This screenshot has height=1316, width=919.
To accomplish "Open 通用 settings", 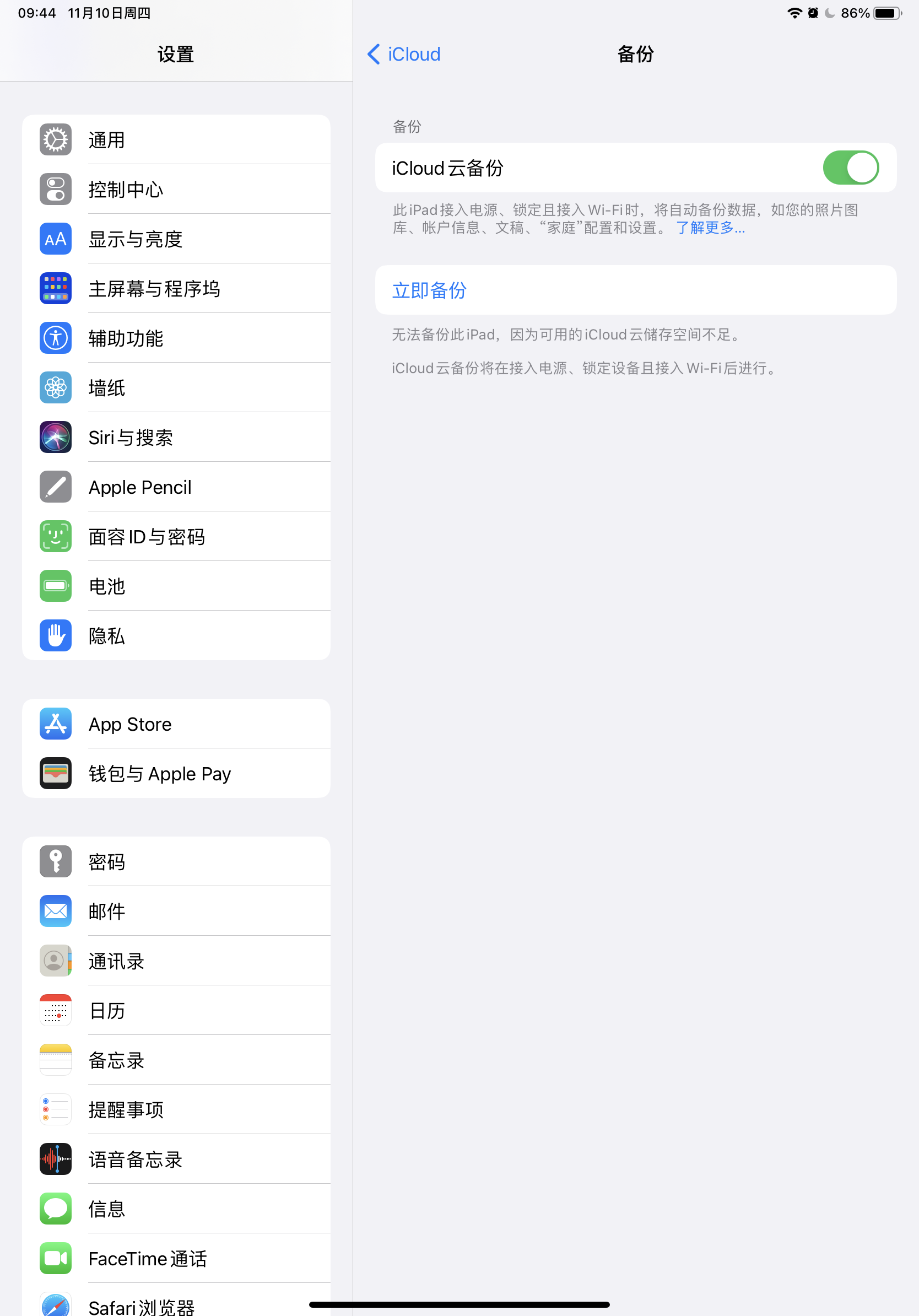I will pyautogui.click(x=176, y=140).
